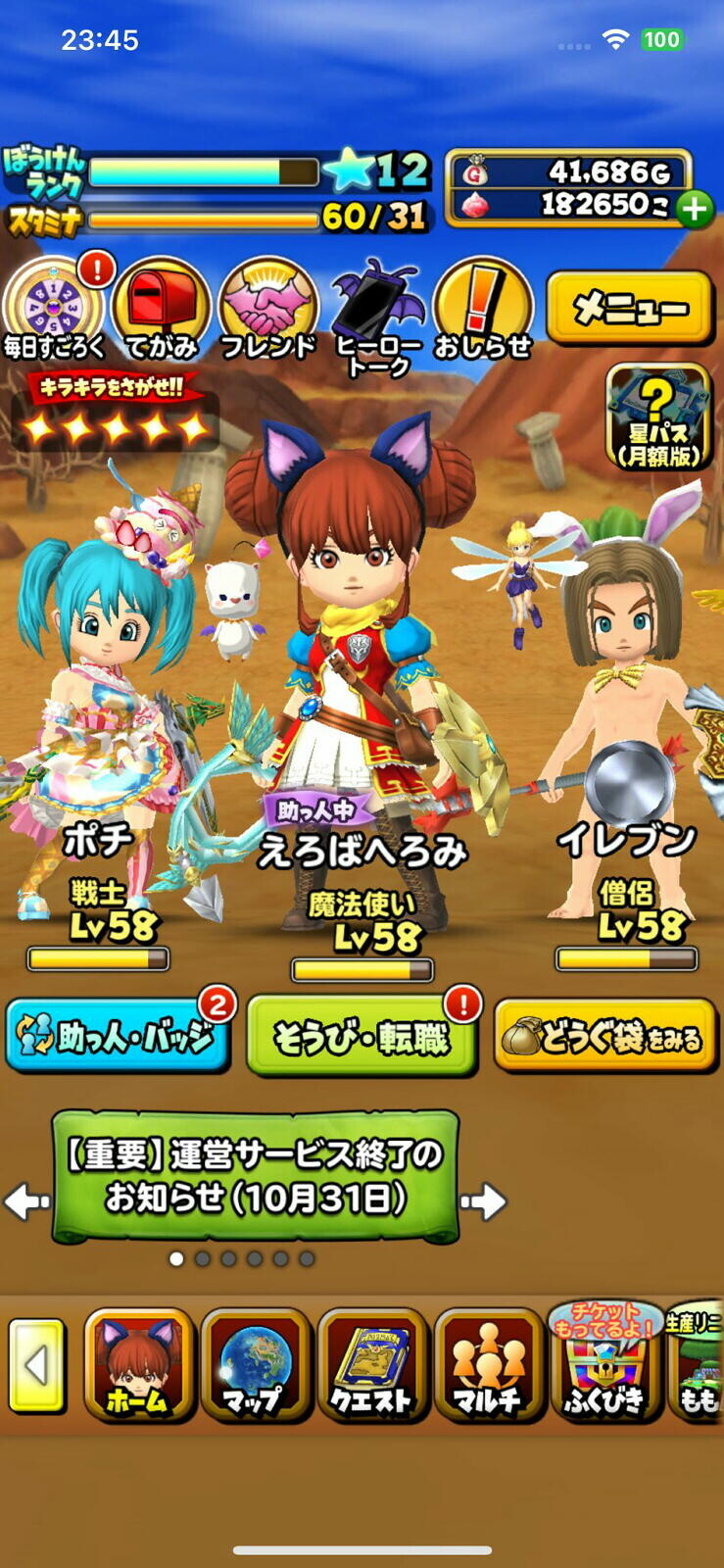Open ヒーロートーク
Image resolution: width=724 pixels, height=1568 pixels.
[x=378, y=318]
